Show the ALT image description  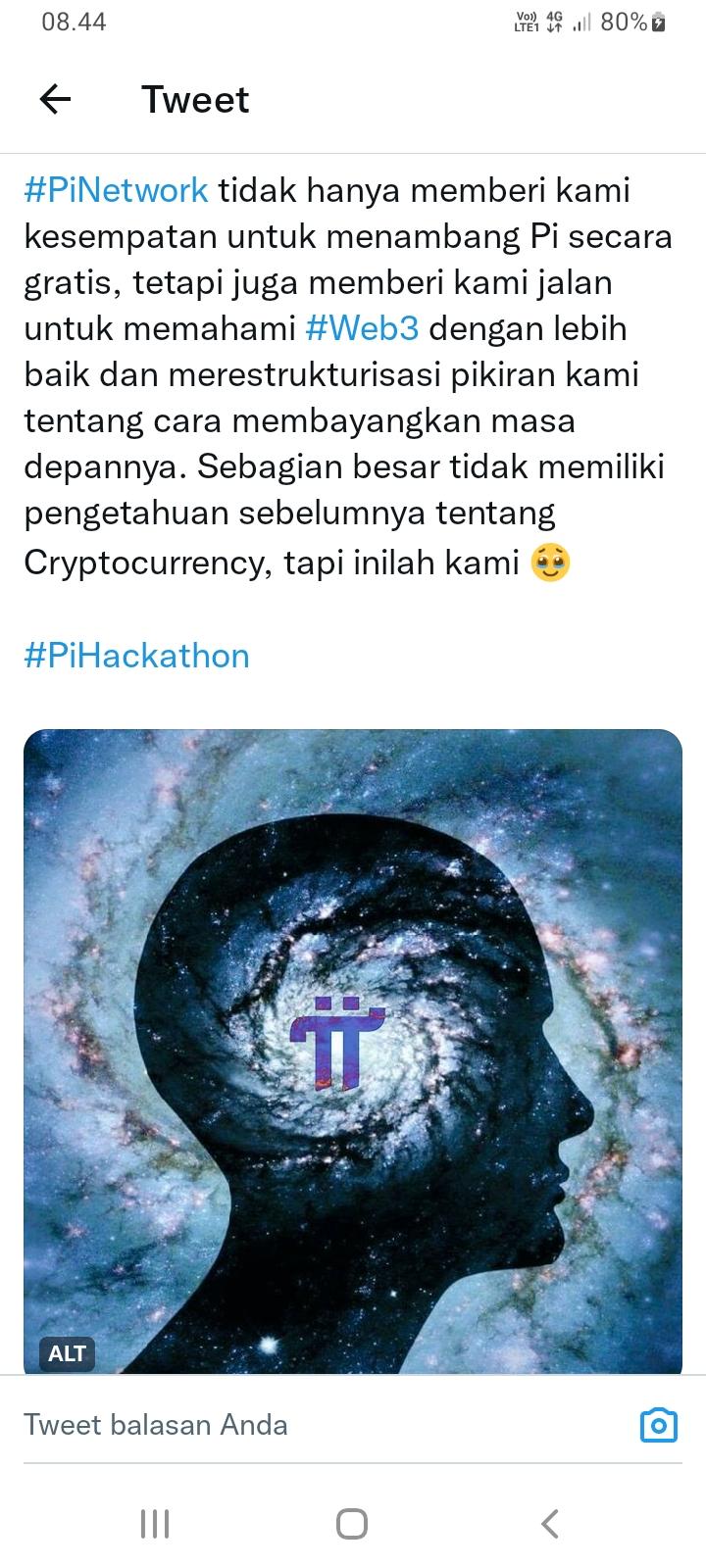pyautogui.click(x=68, y=1353)
